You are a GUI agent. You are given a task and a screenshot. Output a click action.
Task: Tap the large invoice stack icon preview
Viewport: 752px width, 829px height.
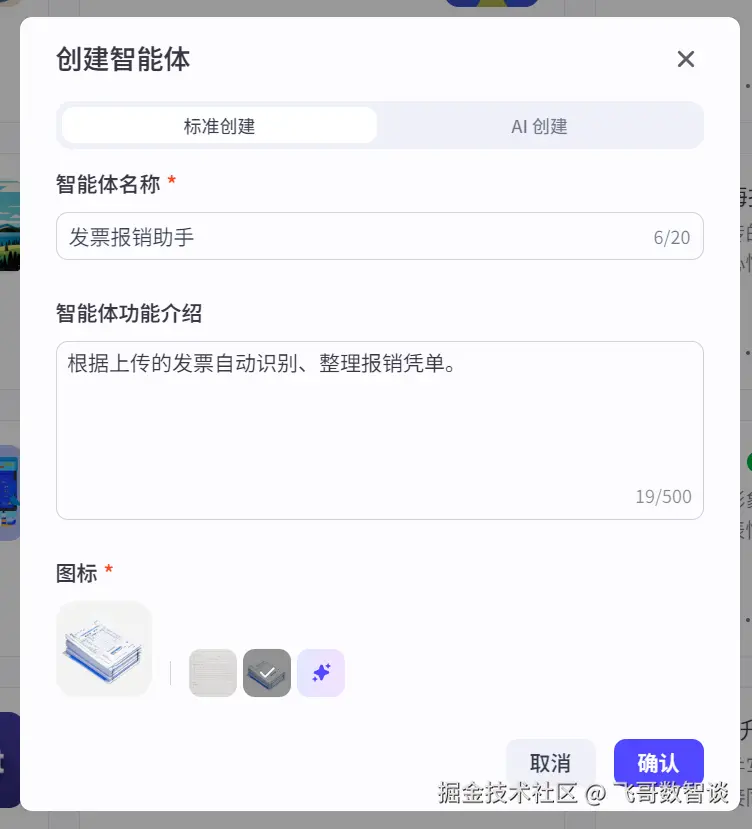click(104, 648)
